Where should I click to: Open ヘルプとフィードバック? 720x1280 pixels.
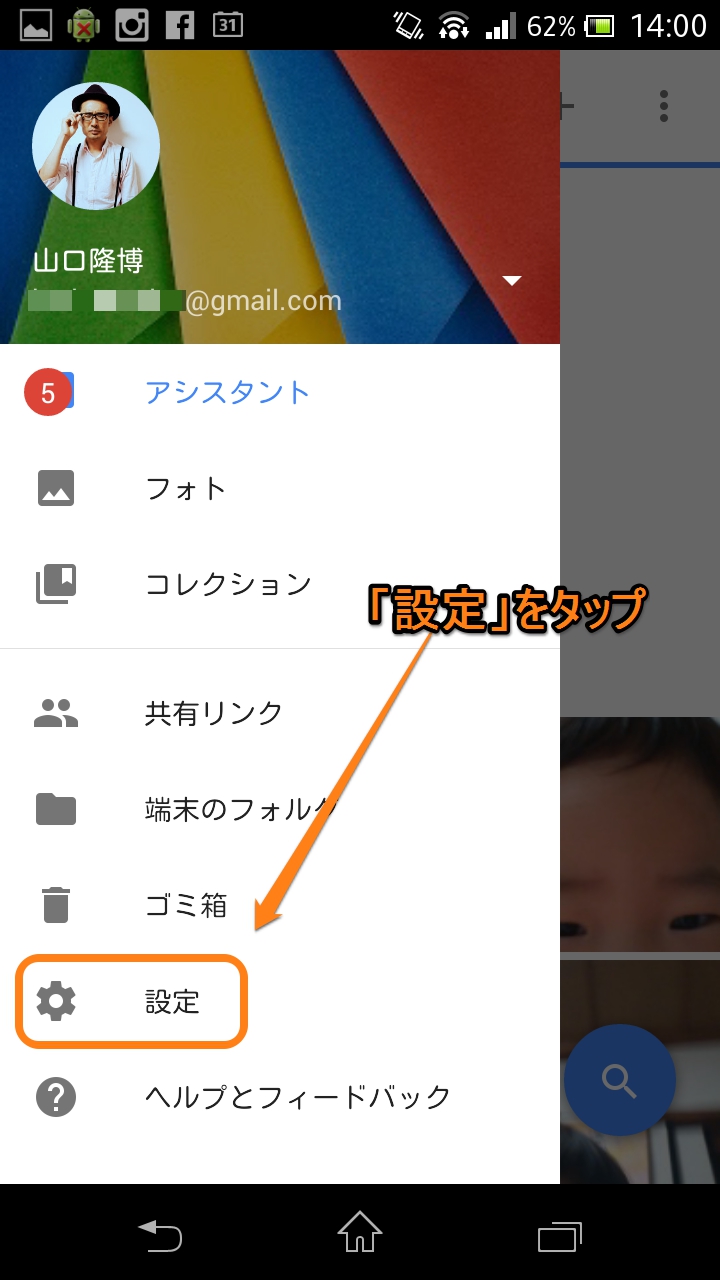(x=298, y=1097)
